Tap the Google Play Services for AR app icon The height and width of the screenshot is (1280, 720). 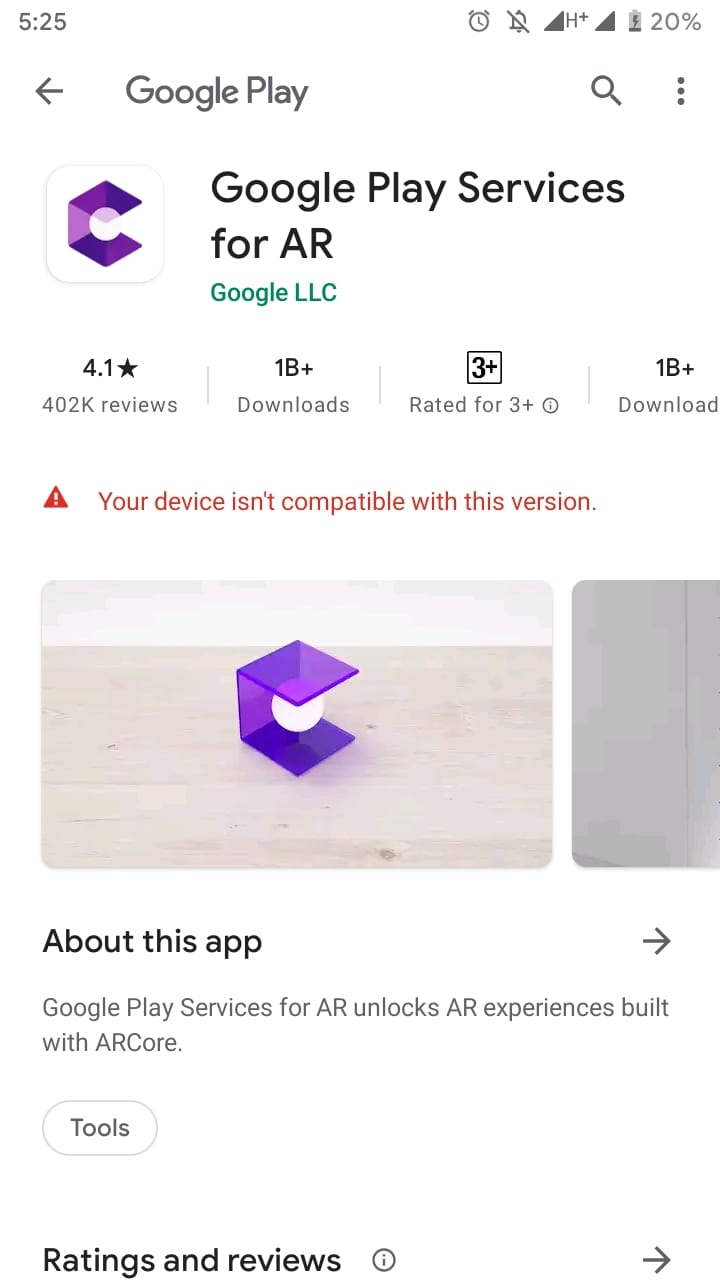coord(104,223)
